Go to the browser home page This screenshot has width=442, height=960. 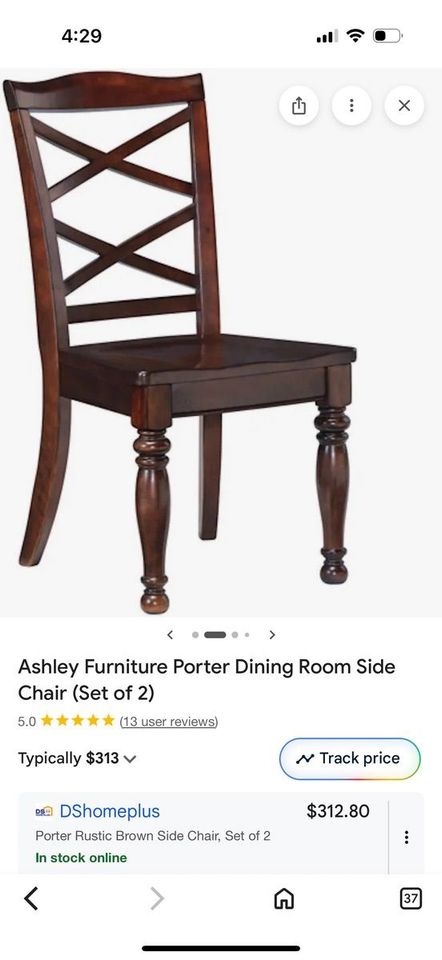click(x=284, y=898)
